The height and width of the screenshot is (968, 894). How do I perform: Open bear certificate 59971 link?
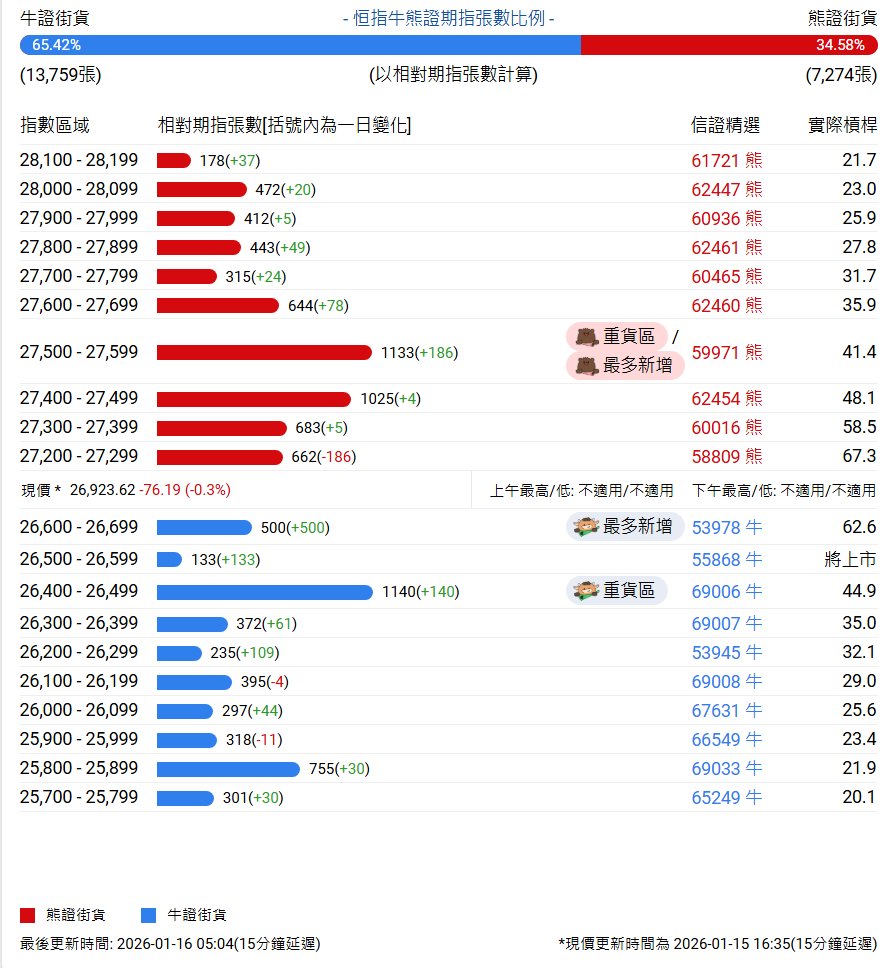point(726,352)
